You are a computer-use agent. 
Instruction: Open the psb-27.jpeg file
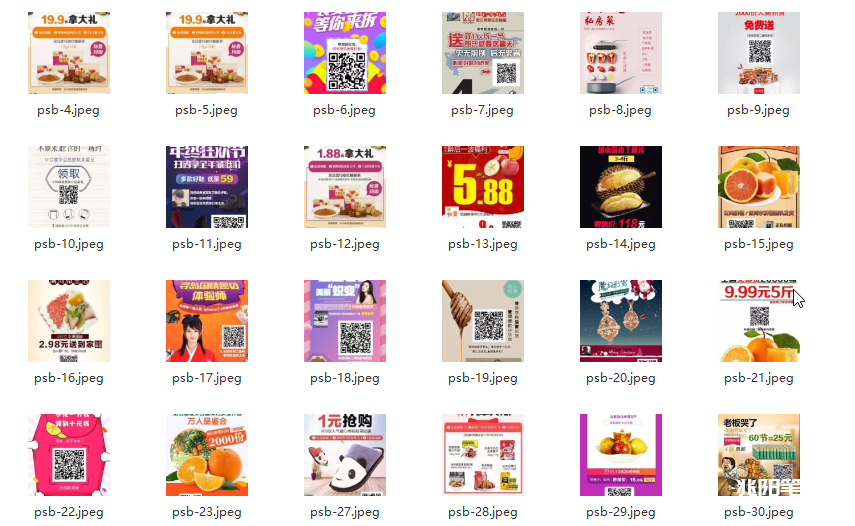coord(345,455)
